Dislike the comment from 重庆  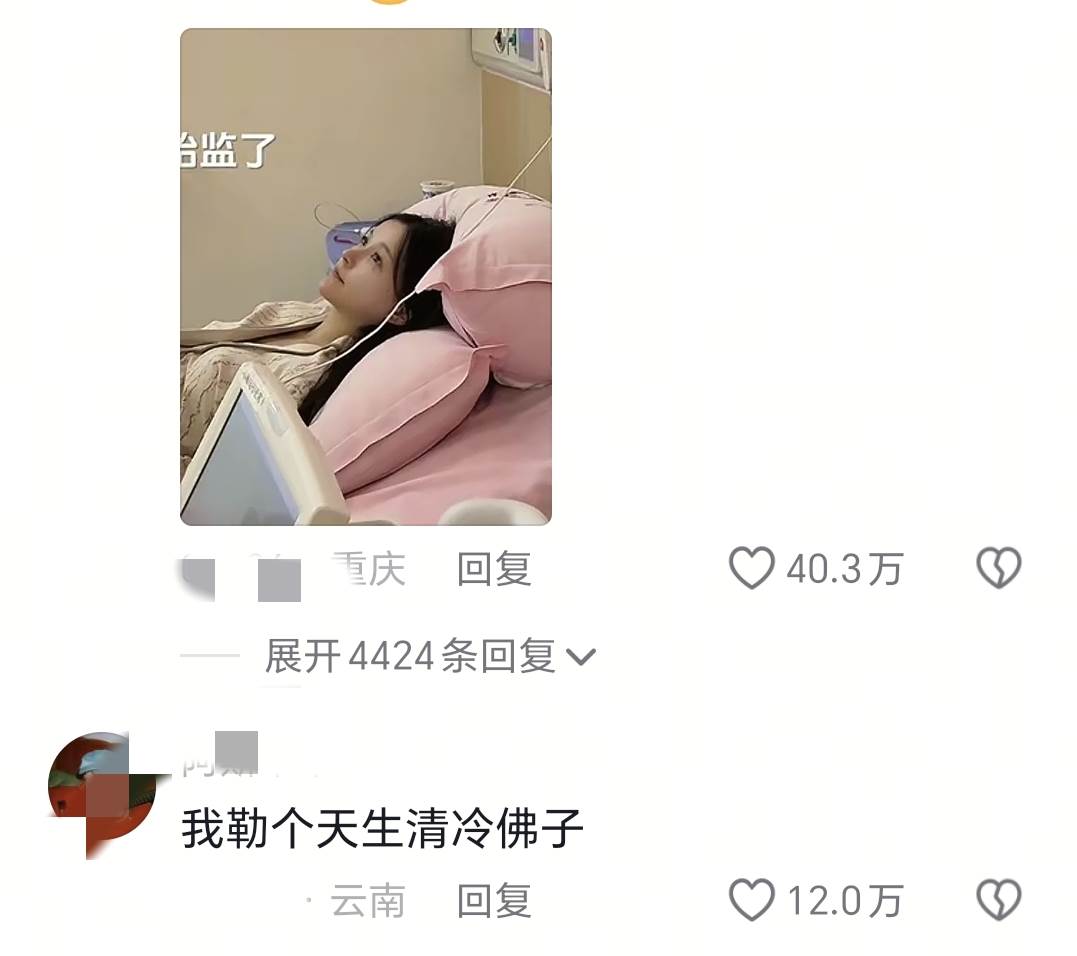click(998, 569)
